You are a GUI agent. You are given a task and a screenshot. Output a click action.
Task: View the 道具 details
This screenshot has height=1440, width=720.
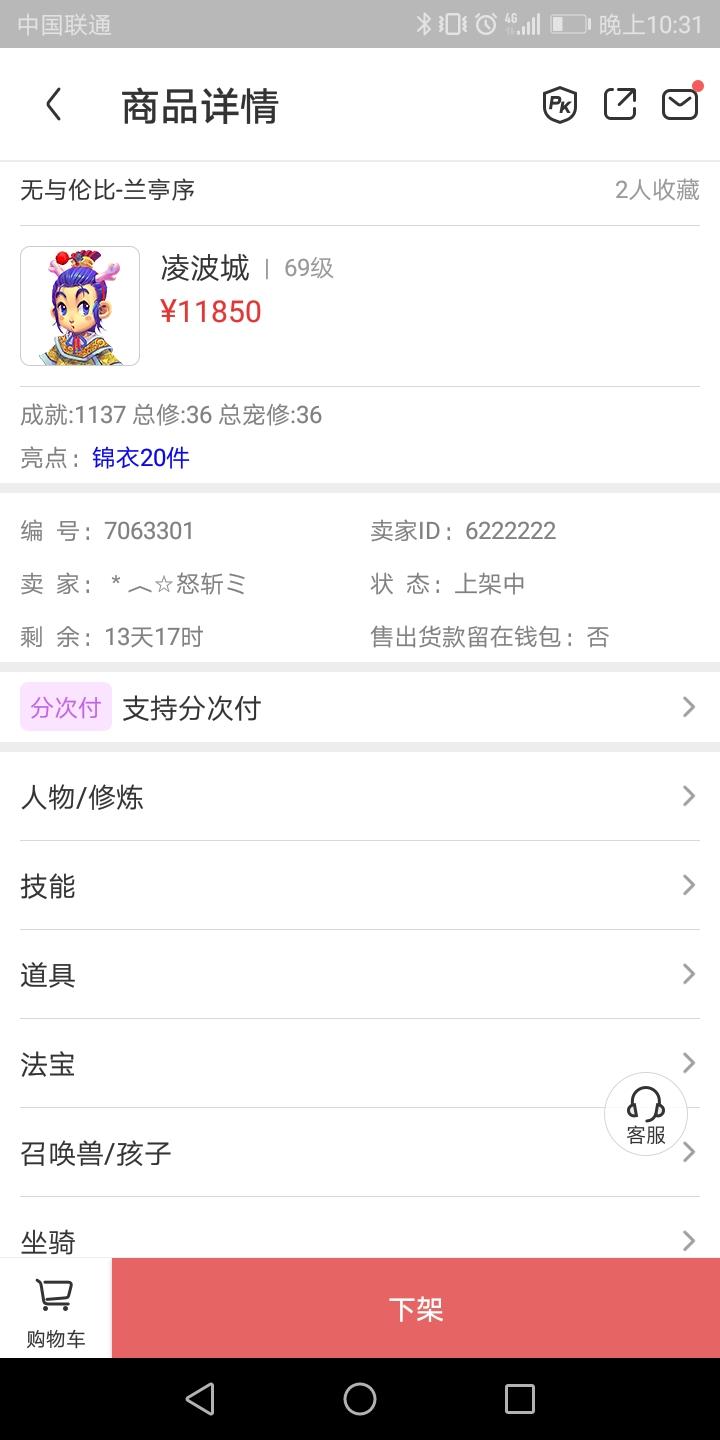360,975
